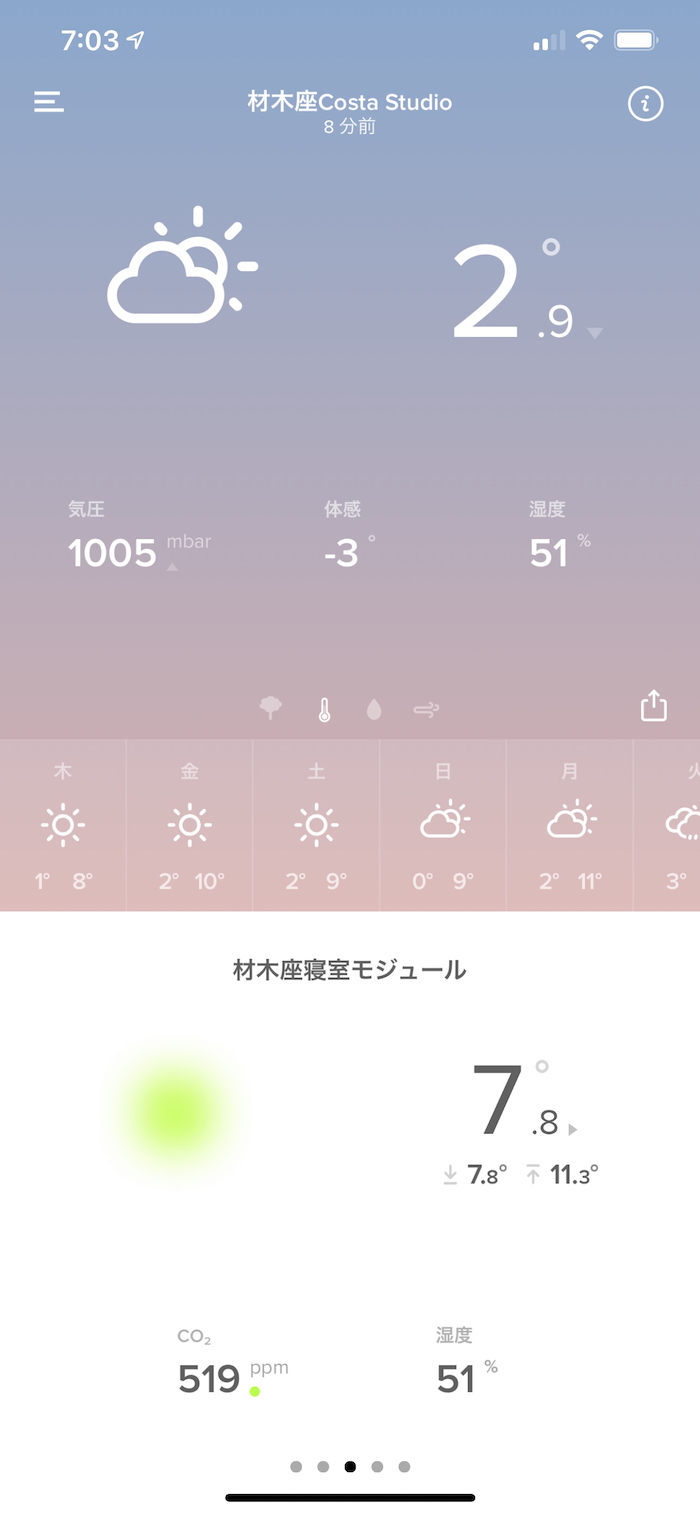The height and width of the screenshot is (1515, 700).
Task: Open the 気圧 1005 mbar pressure reading
Action: click(113, 552)
